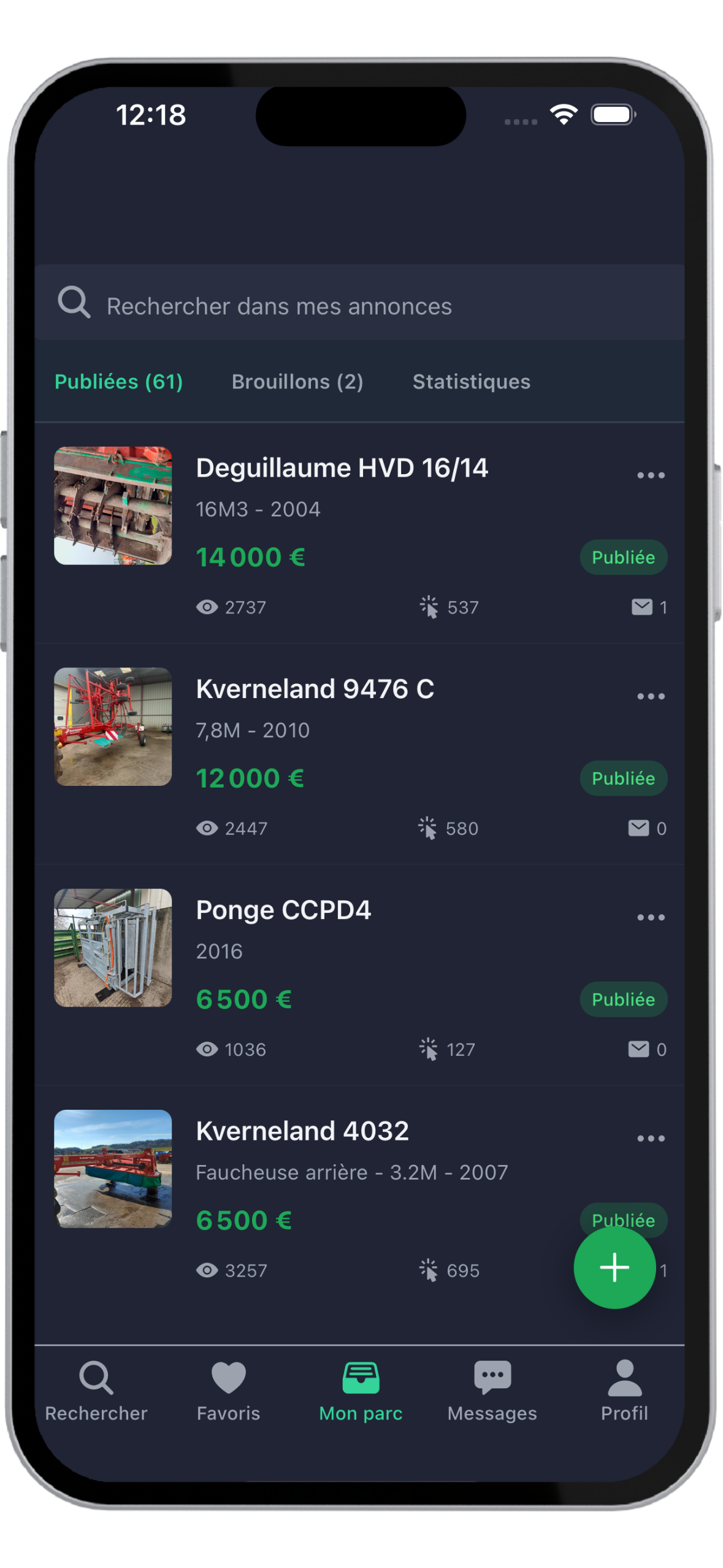View the Ponge CCPD4 listing
The width and height of the screenshot is (723, 1568).
coord(283,910)
